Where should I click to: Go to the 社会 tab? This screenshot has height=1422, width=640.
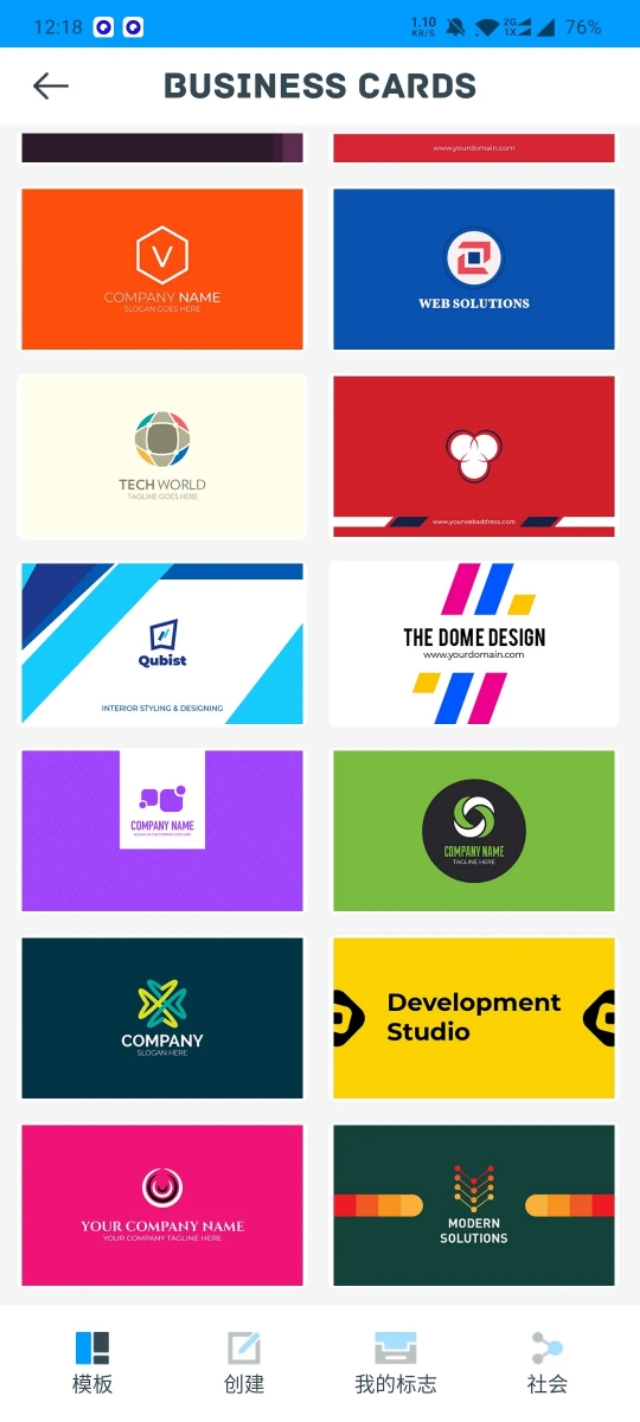(x=547, y=1362)
